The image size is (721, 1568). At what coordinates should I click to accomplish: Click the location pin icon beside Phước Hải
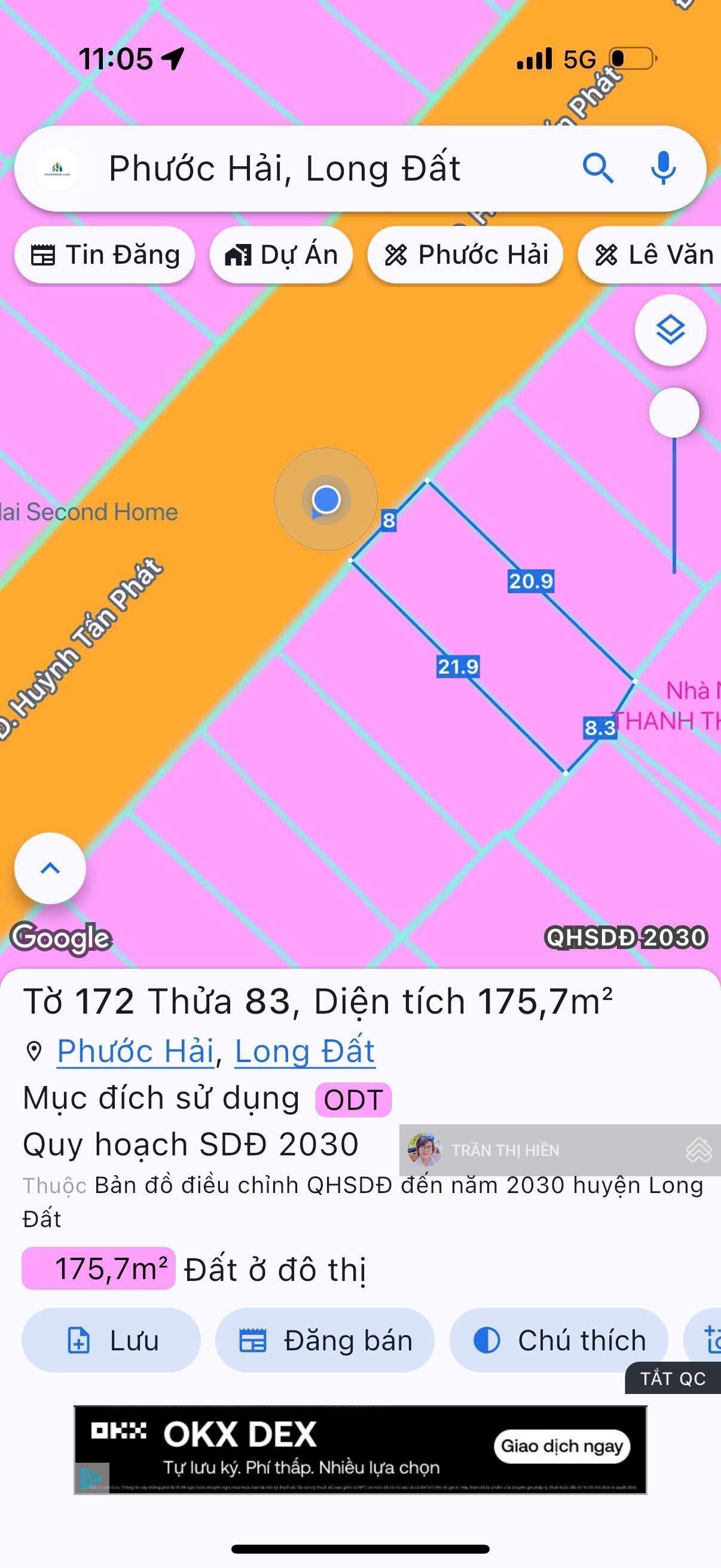pyautogui.click(x=33, y=1050)
